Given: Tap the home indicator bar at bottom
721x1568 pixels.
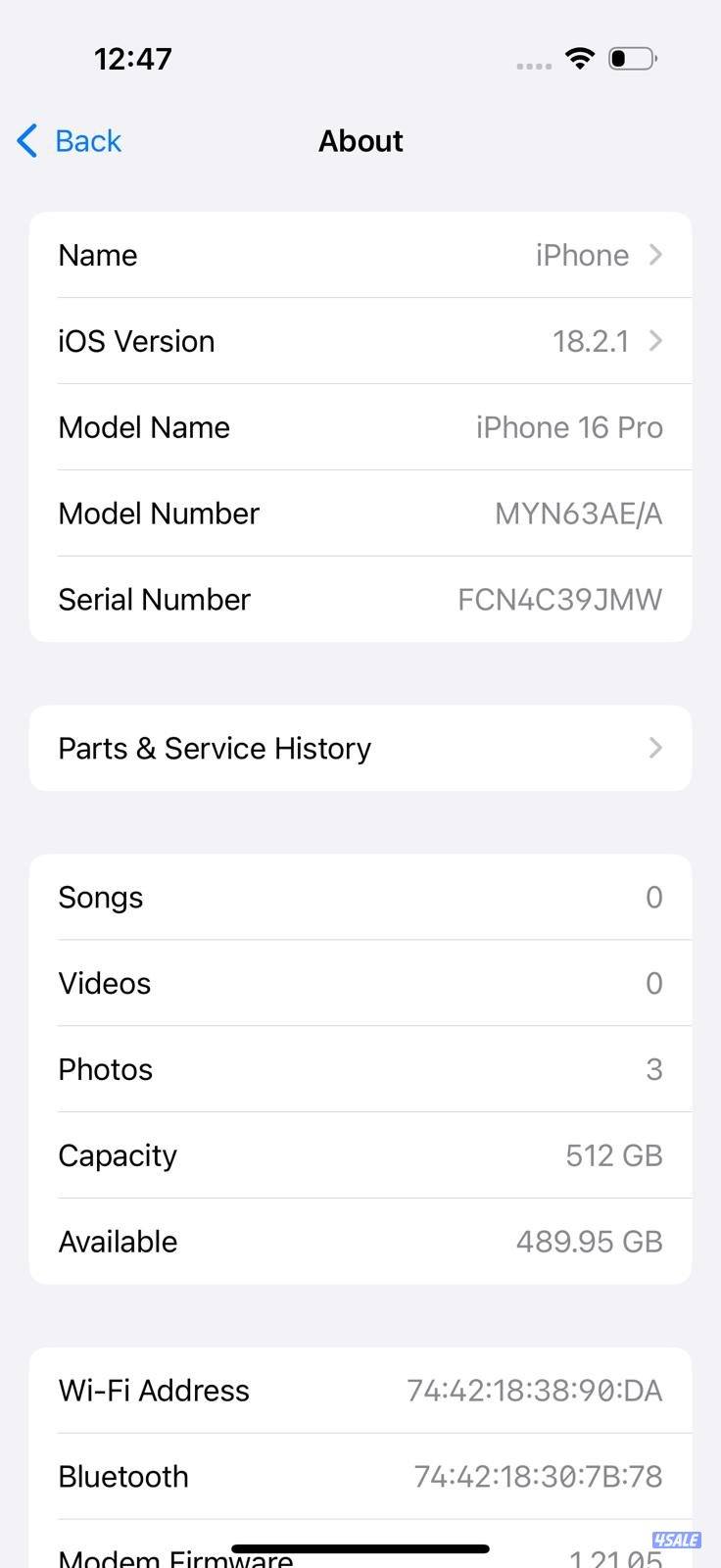Looking at the screenshot, I should click(360, 1548).
